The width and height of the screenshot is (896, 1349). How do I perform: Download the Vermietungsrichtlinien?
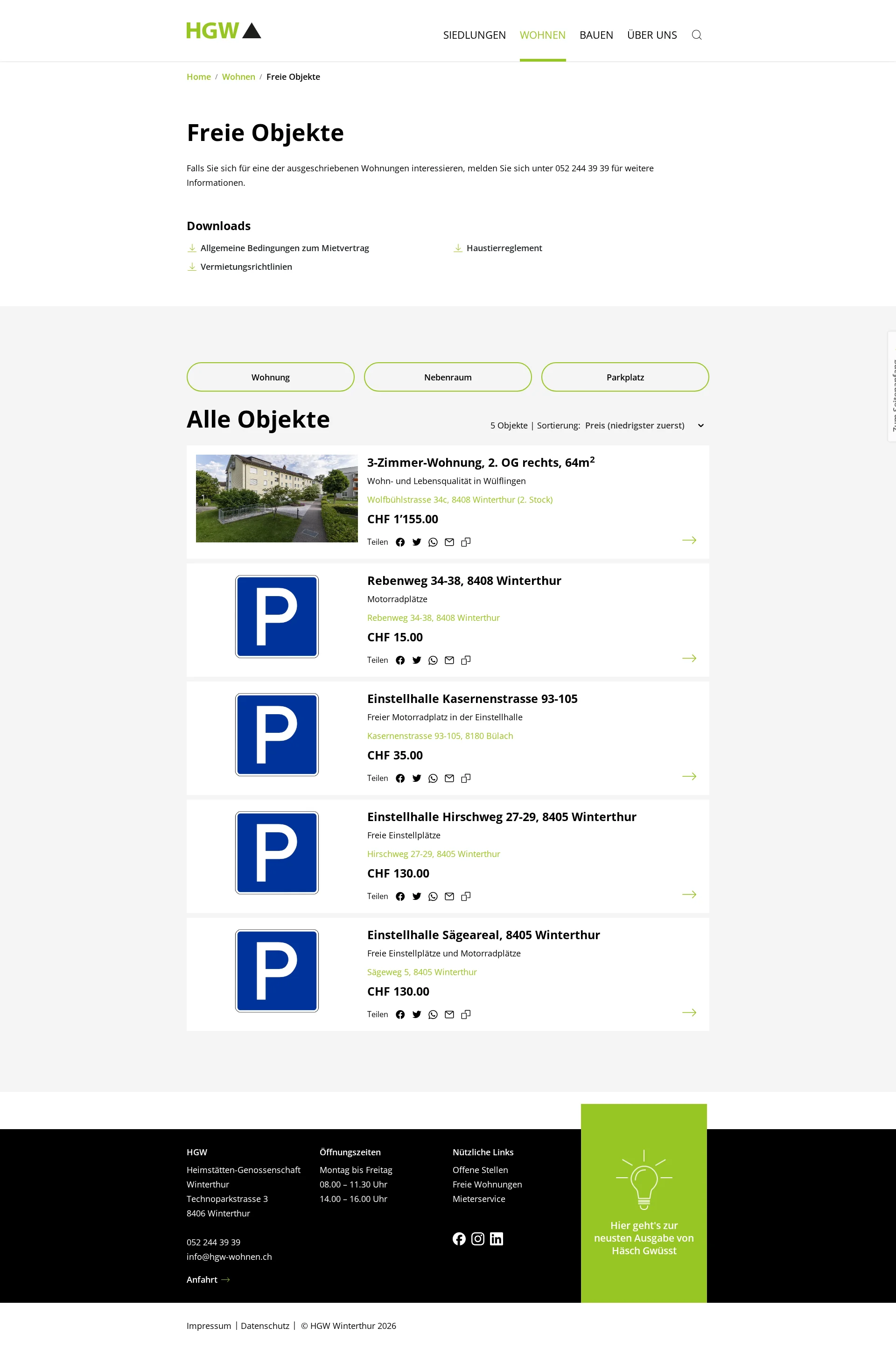[x=246, y=267]
